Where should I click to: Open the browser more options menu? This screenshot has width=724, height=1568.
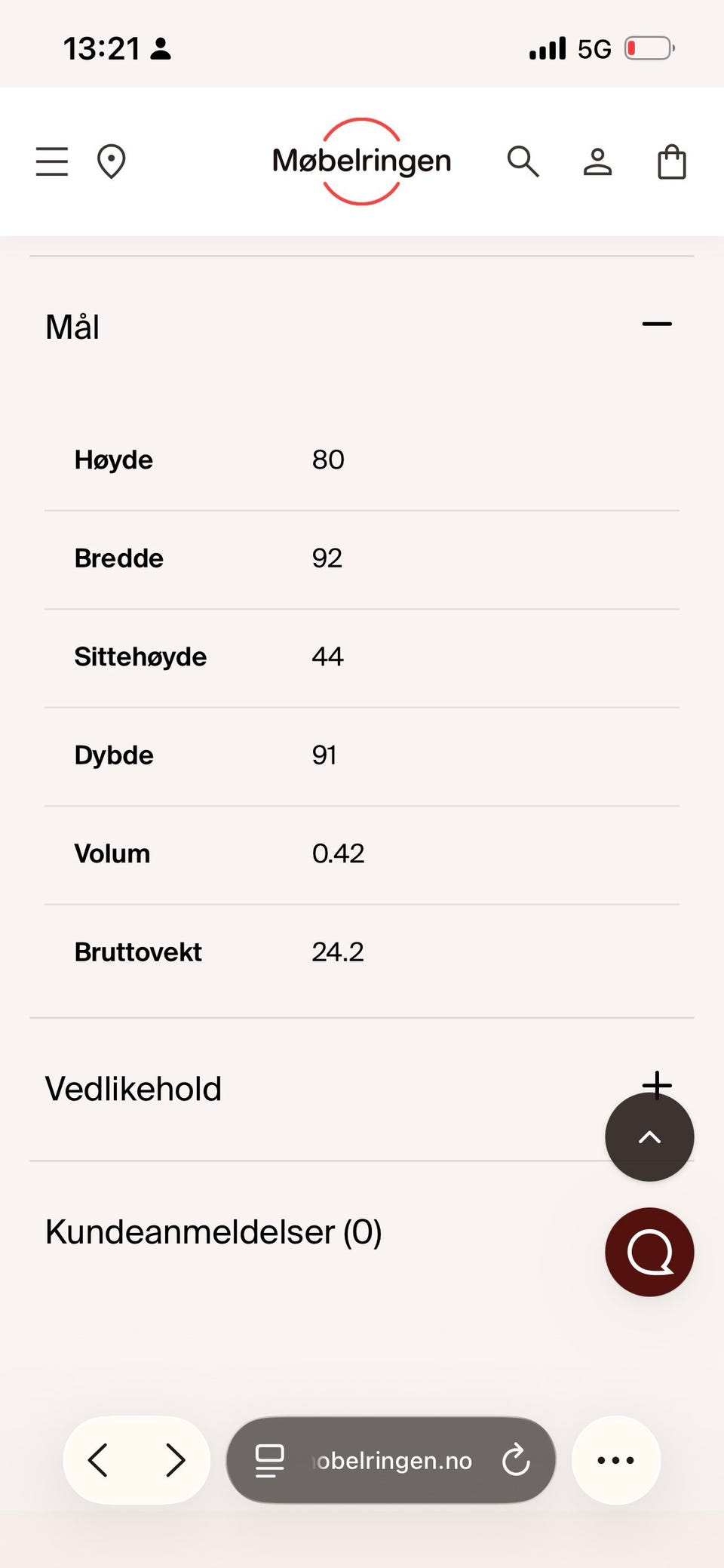coord(616,1460)
